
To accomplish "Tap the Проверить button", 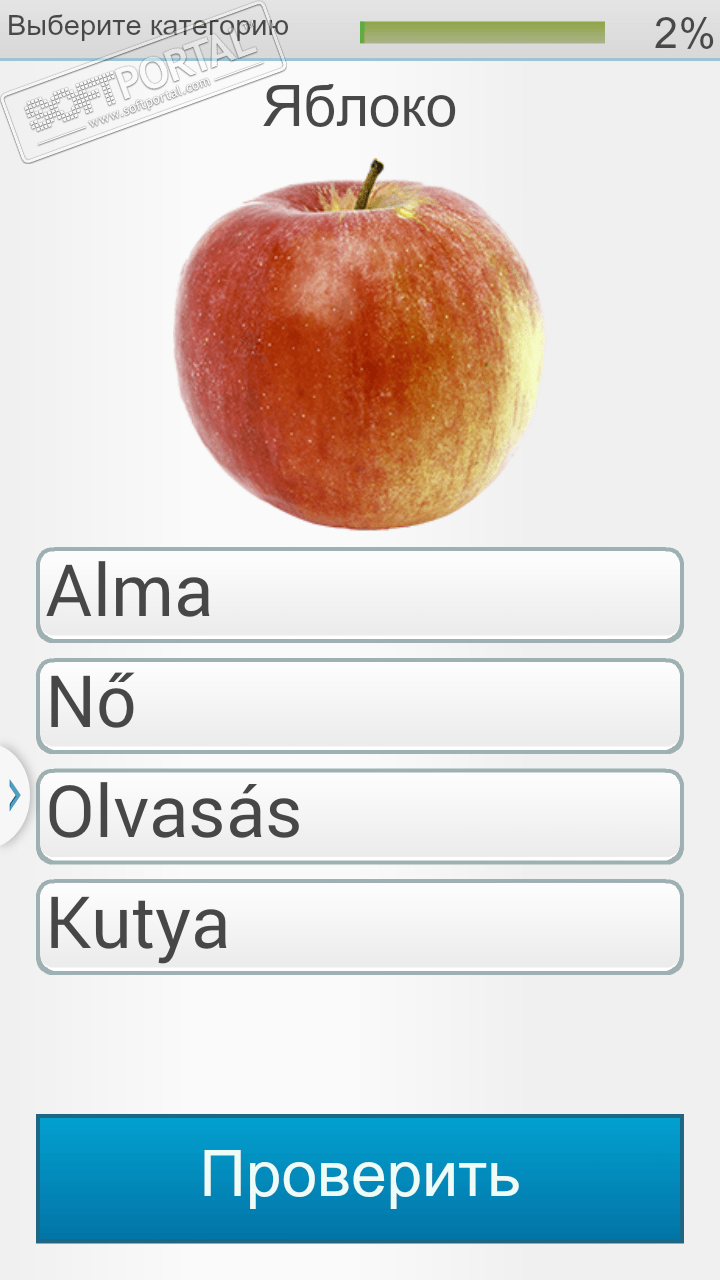I will click(360, 1178).
